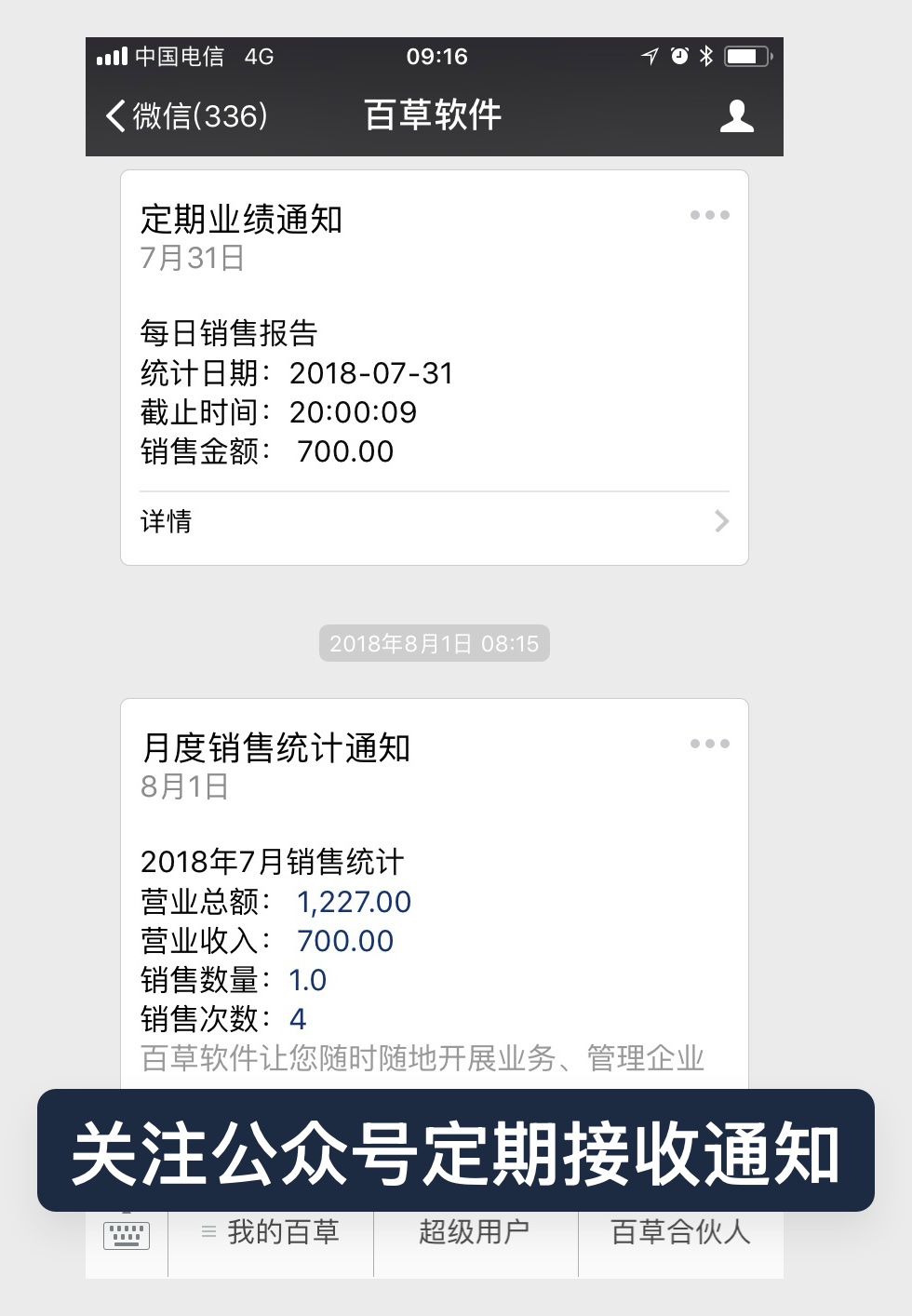Click the 详情 link on sales report
This screenshot has width=912, height=1316.
click(x=166, y=521)
